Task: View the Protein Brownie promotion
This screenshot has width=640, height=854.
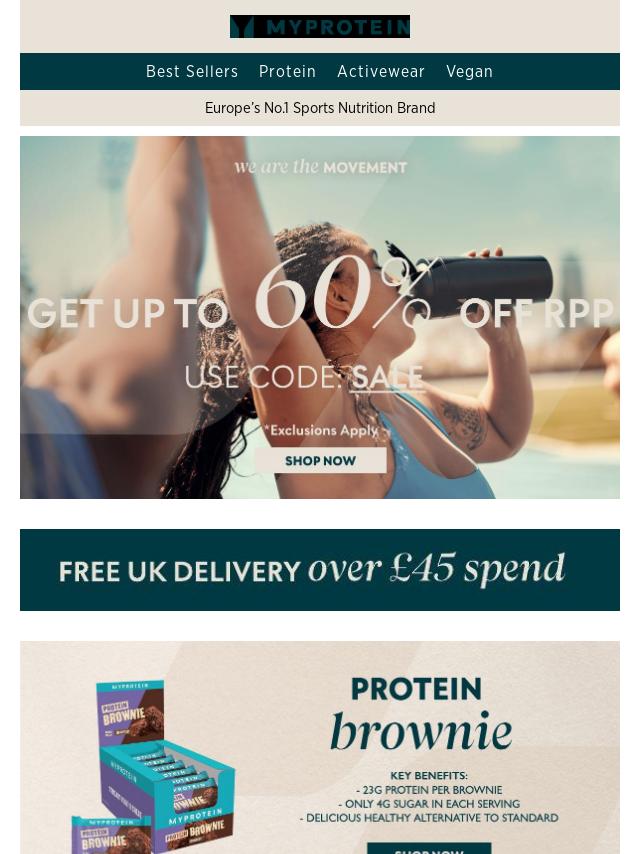Action: (x=320, y=750)
